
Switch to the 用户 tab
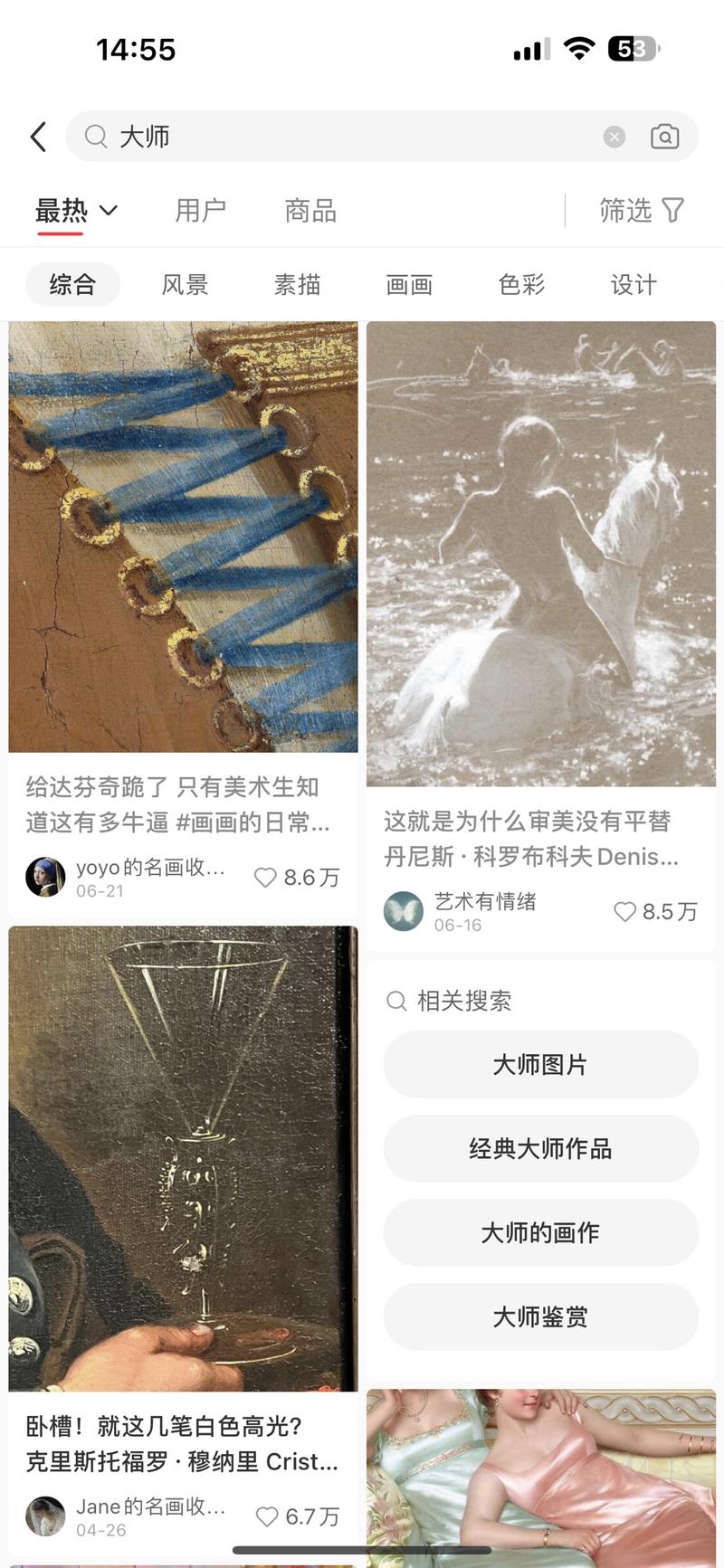pyautogui.click(x=200, y=211)
